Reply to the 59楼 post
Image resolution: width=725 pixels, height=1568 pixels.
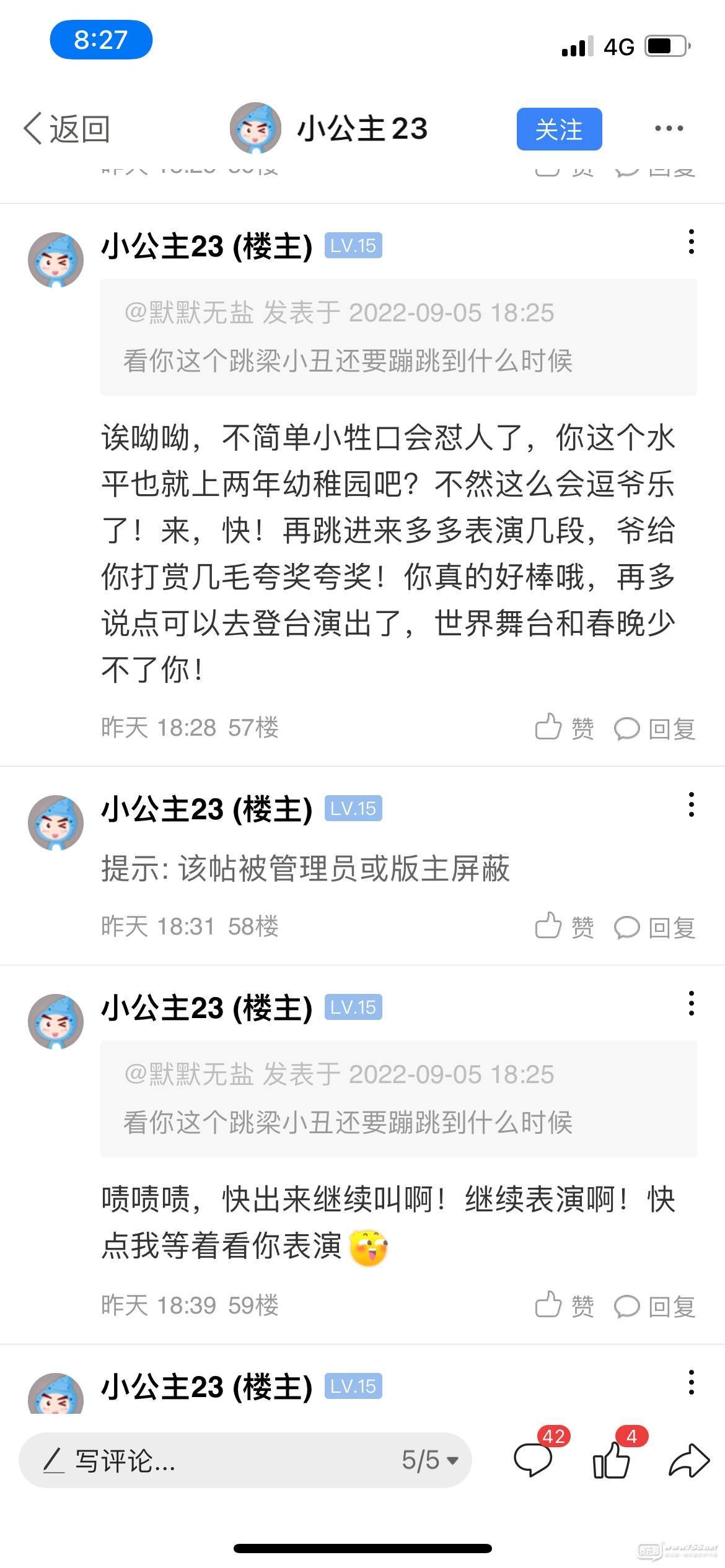[x=654, y=1306]
